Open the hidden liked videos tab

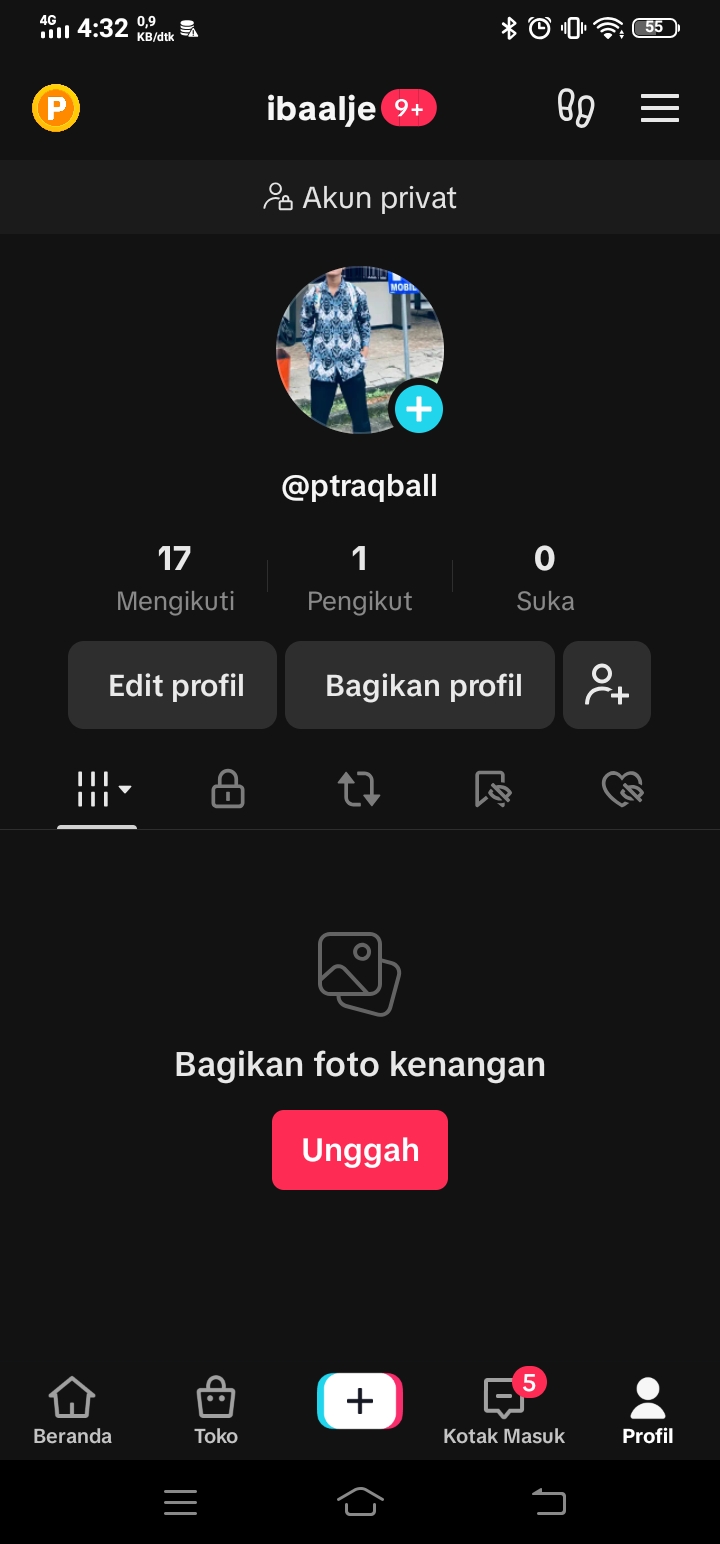[x=622, y=790]
